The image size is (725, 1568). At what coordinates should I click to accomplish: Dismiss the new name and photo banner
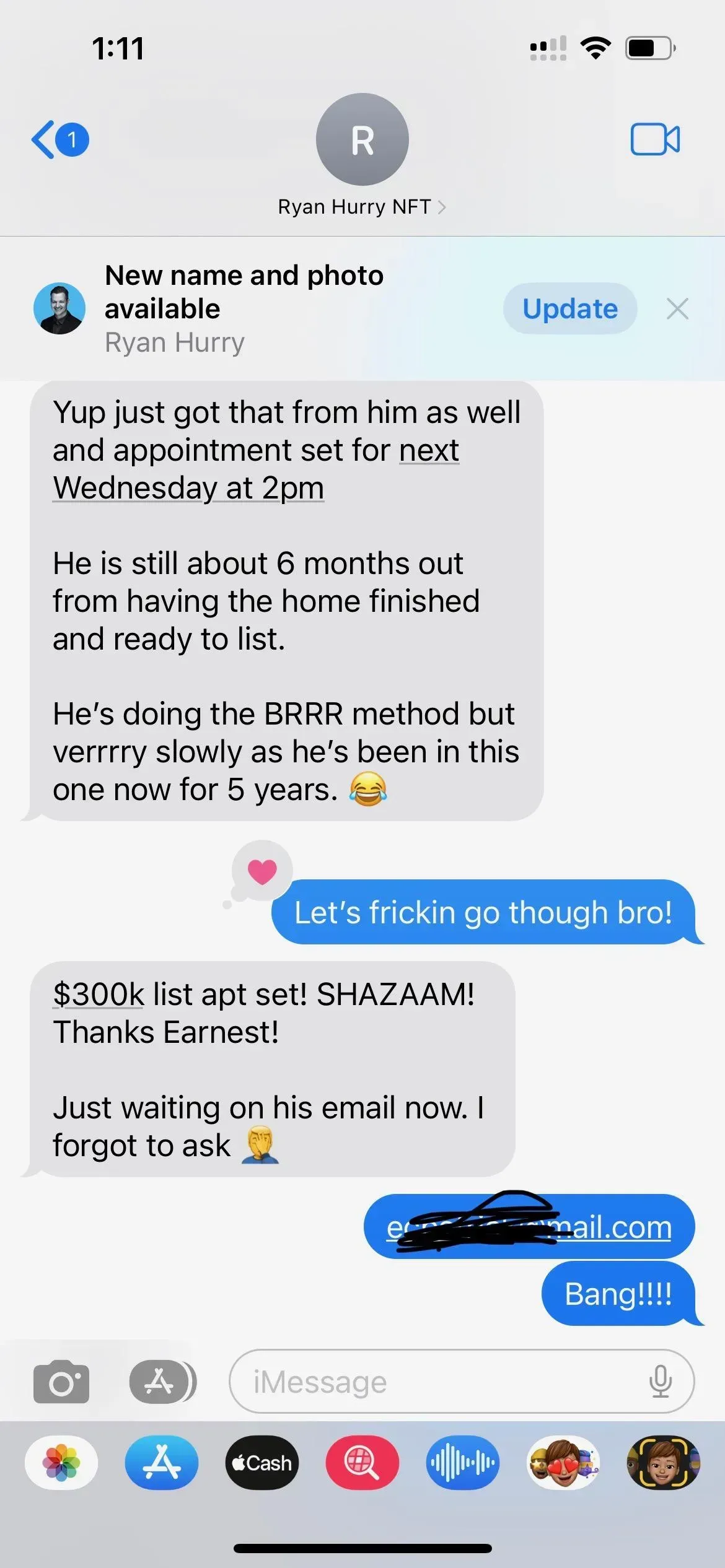[677, 308]
